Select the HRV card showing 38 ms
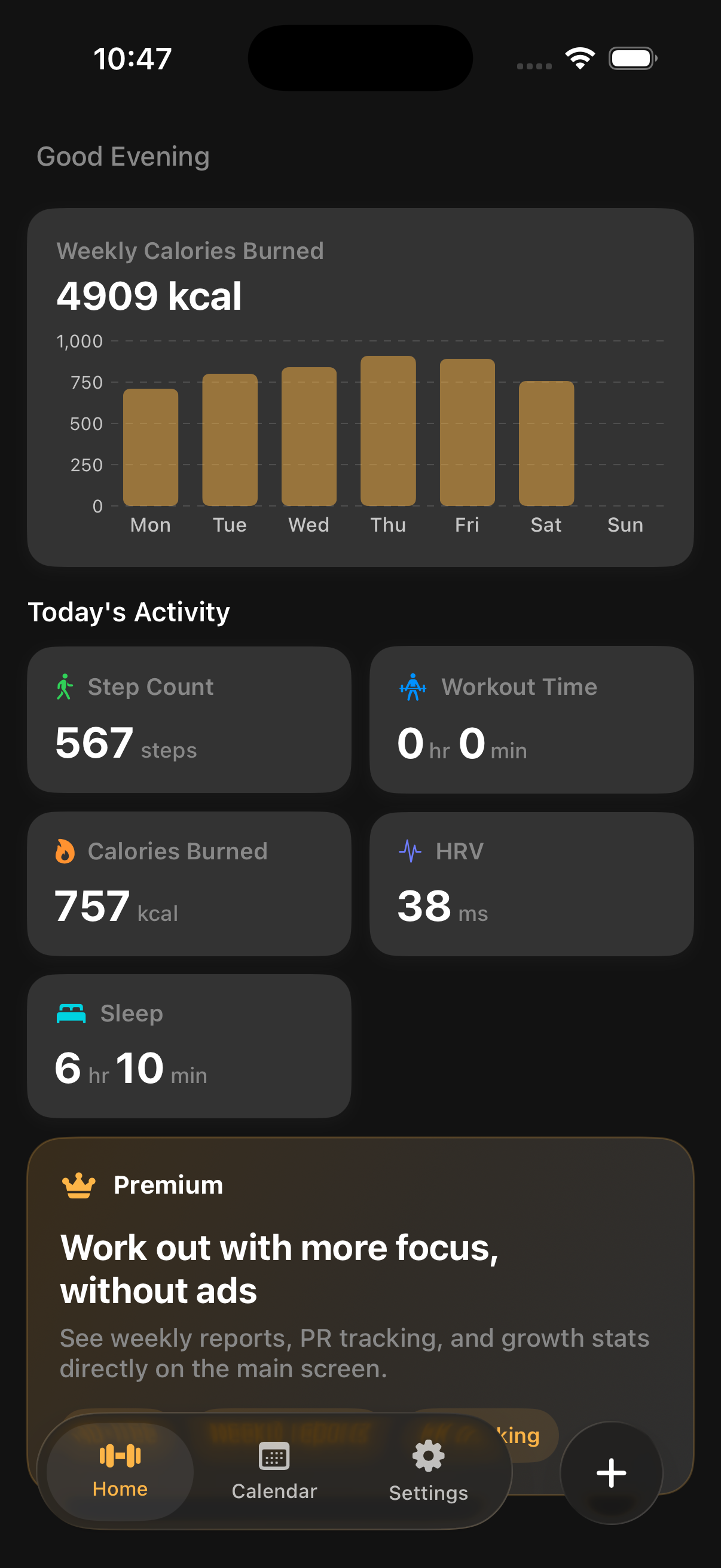 [x=531, y=884]
